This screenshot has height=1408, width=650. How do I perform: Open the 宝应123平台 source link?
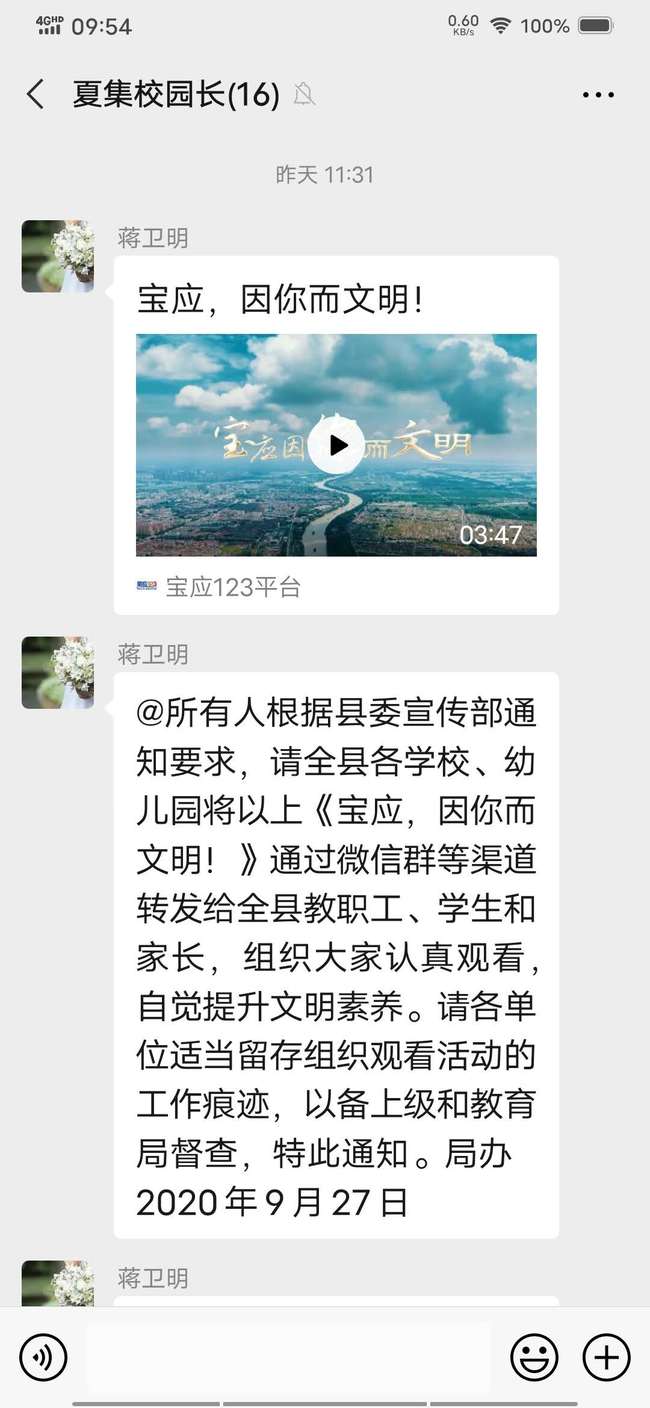click(x=232, y=587)
